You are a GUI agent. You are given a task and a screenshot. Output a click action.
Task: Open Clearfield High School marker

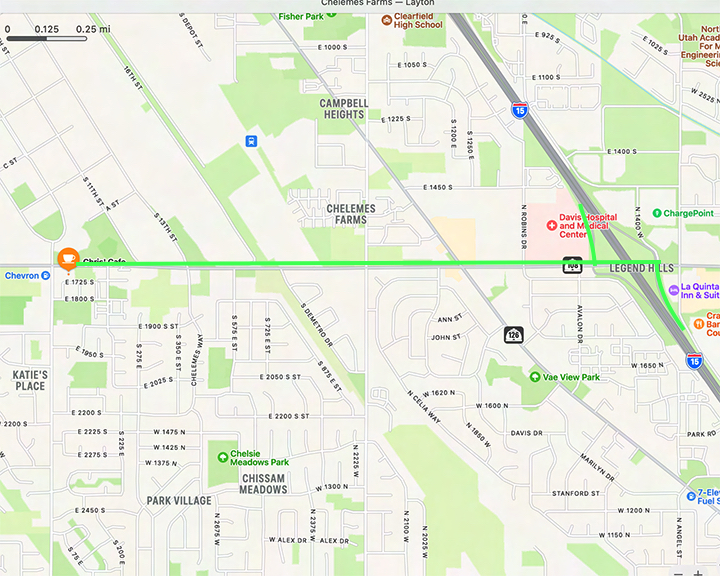click(386, 19)
